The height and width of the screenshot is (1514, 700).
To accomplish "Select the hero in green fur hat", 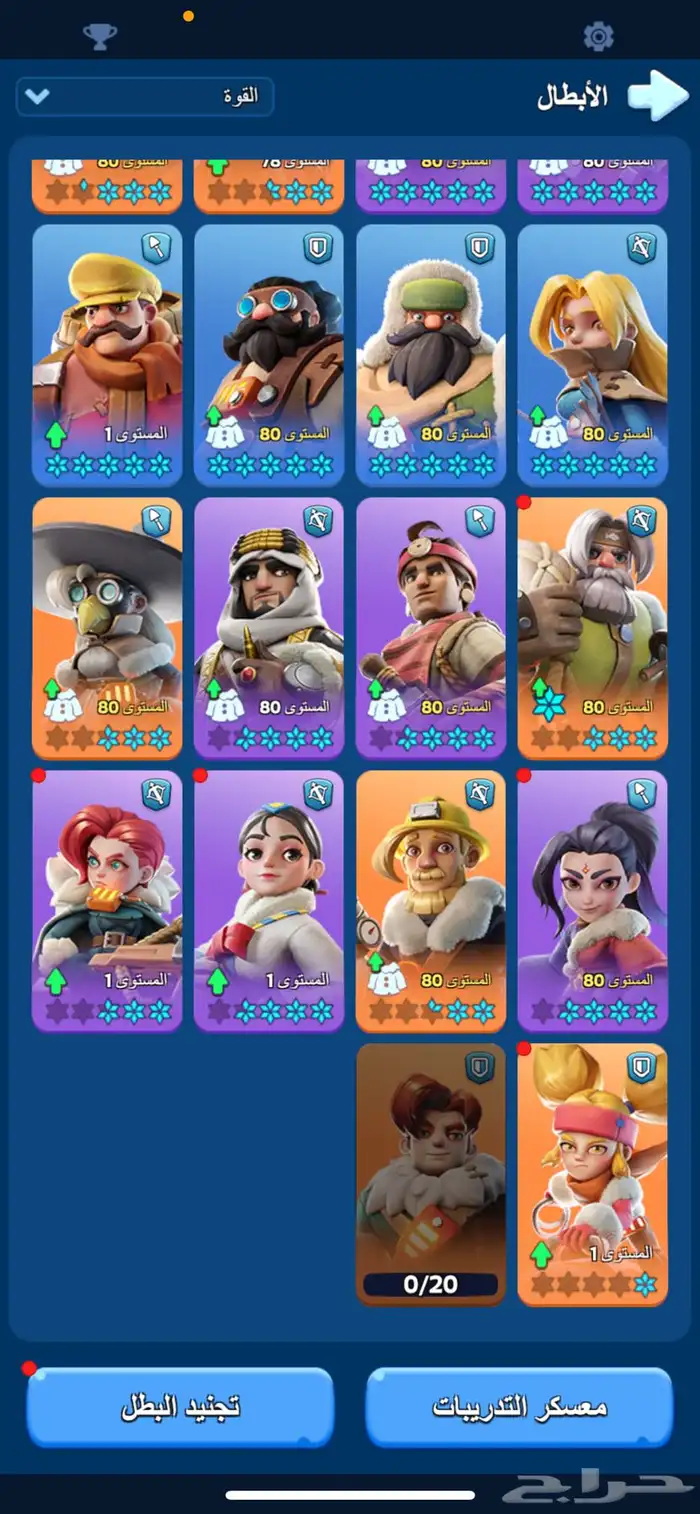I will click(x=431, y=355).
